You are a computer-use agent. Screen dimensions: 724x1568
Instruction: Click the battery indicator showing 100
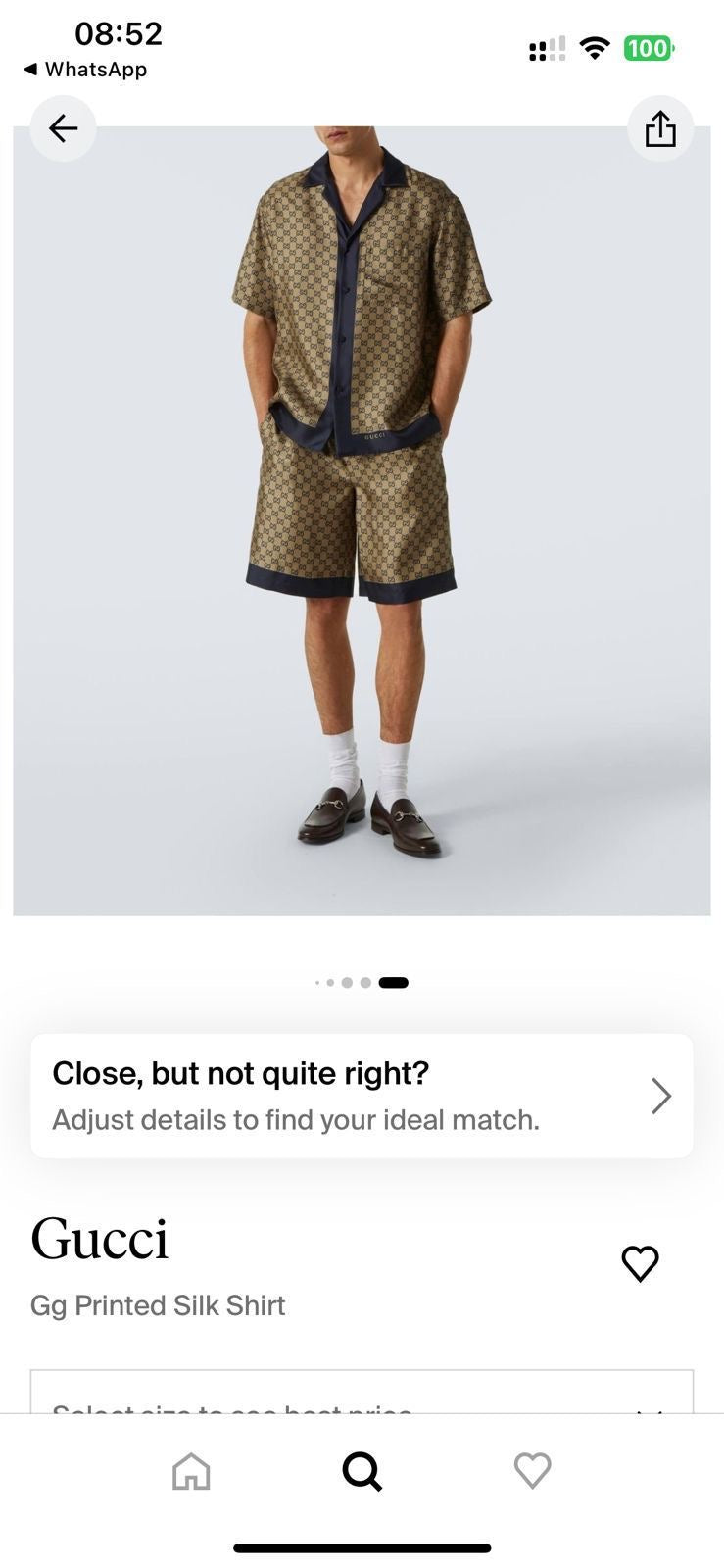(649, 48)
